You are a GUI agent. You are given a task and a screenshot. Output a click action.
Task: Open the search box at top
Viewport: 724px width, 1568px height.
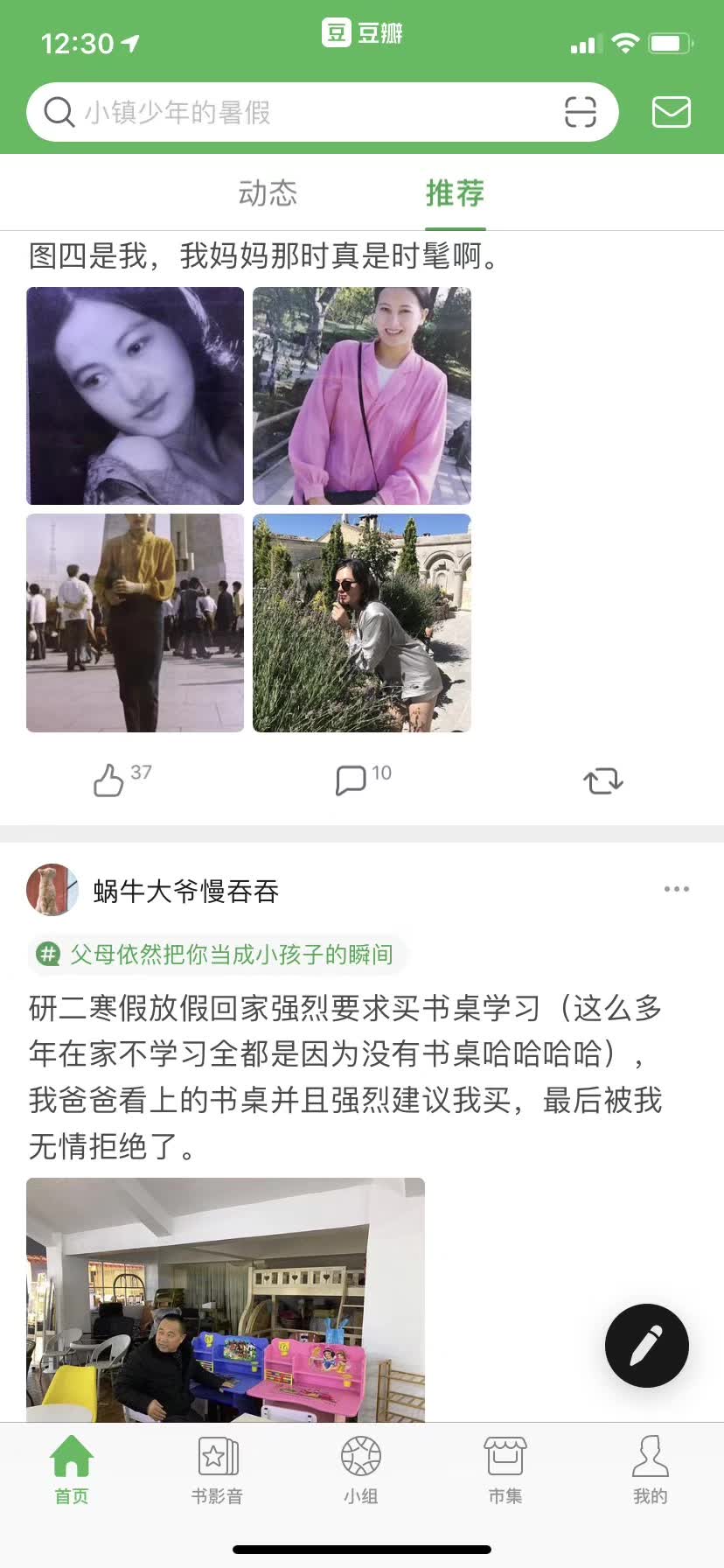point(289,112)
